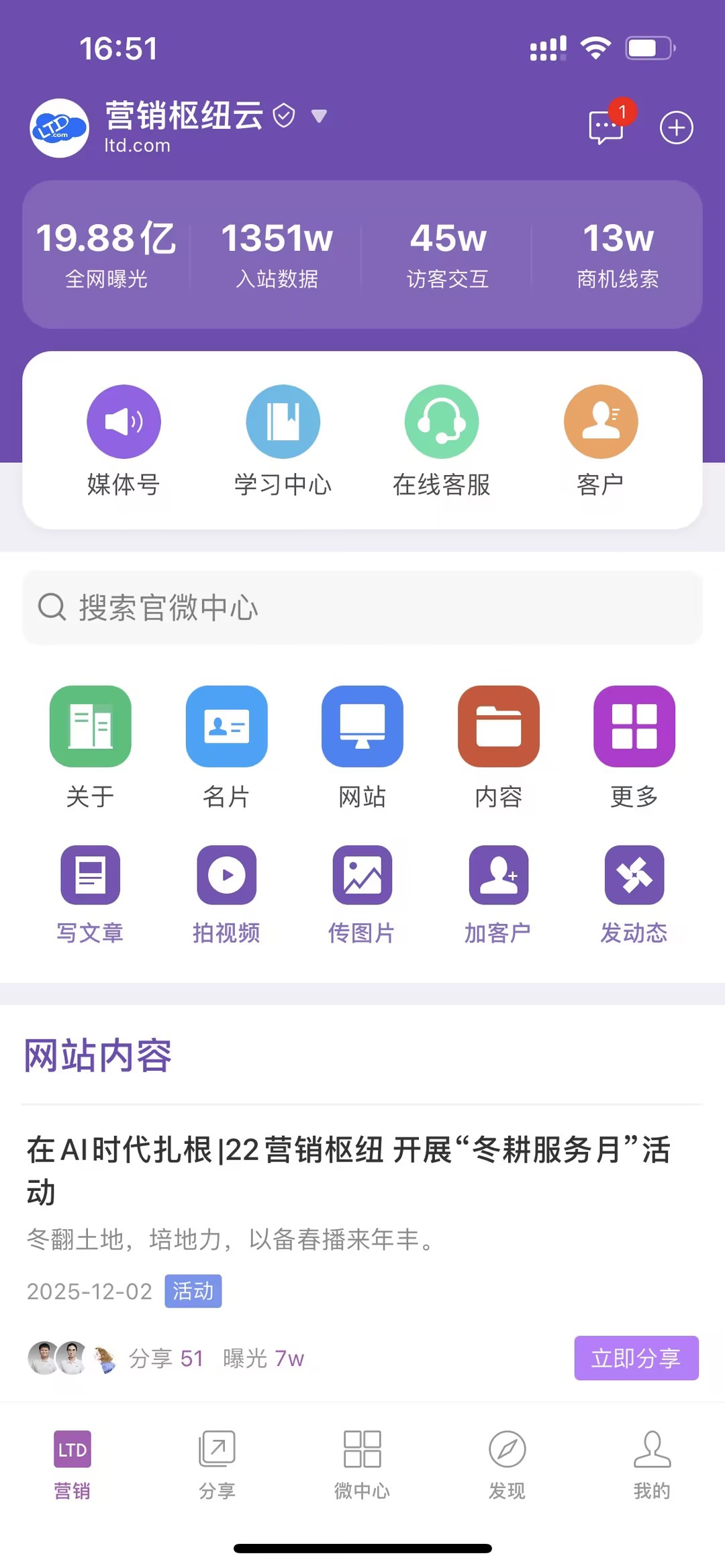This screenshot has height=1568, width=725.
Task: Tap 立即分享 button
Action: coord(636,1358)
